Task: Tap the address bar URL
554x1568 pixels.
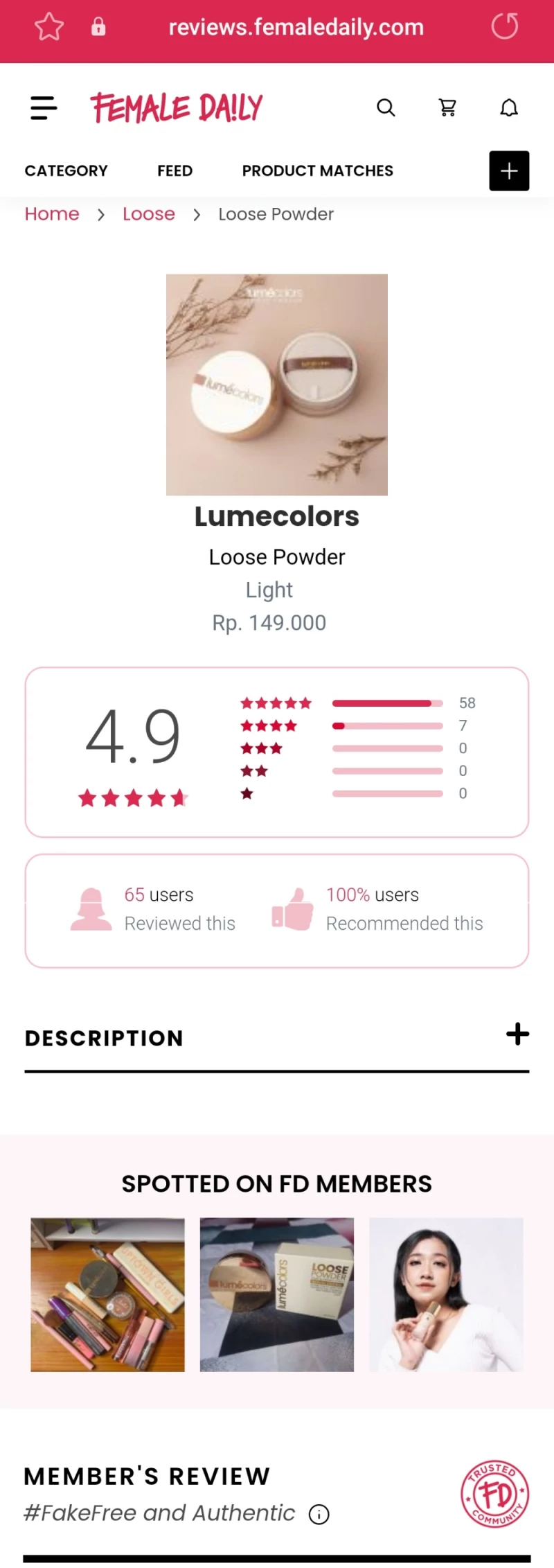Action: click(296, 27)
